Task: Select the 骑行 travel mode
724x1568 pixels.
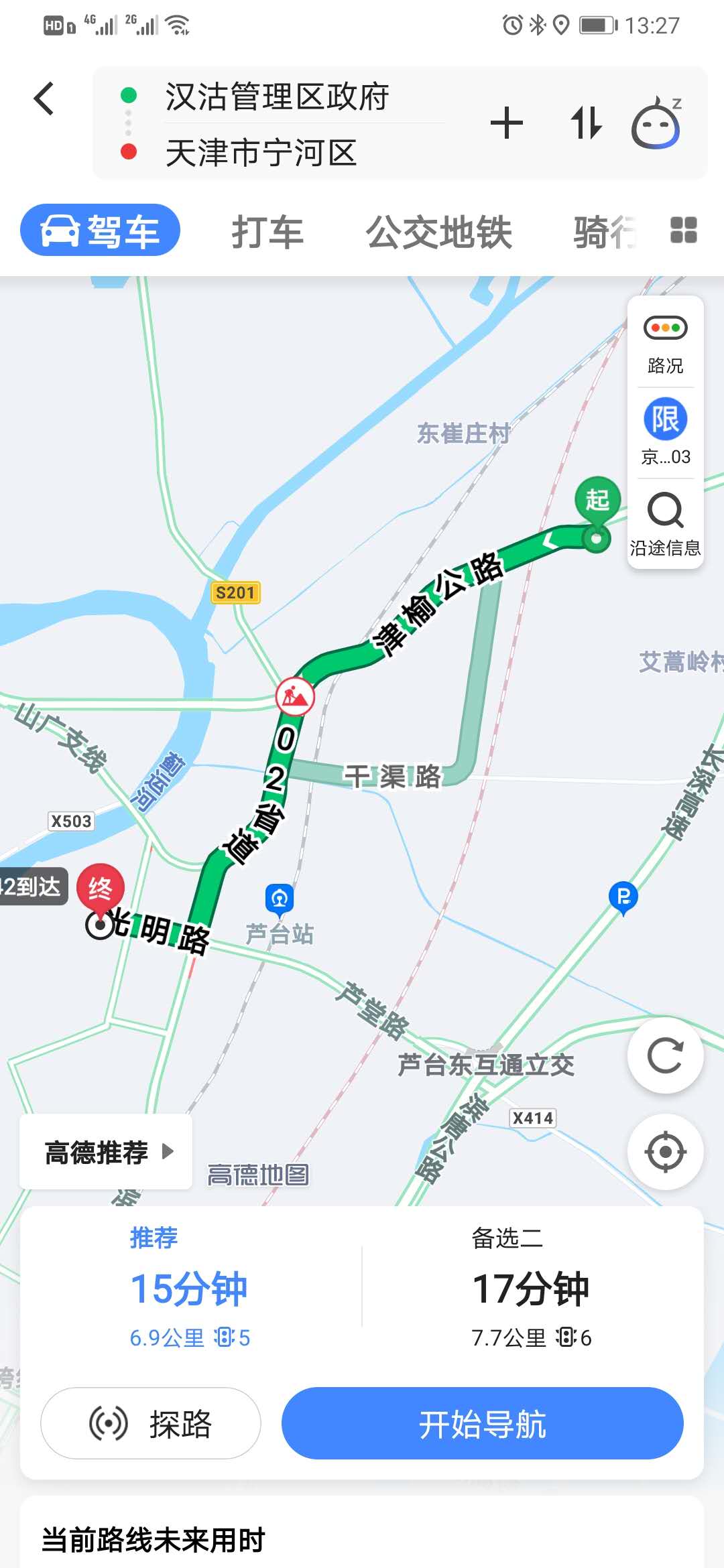Action: pyautogui.click(x=604, y=232)
